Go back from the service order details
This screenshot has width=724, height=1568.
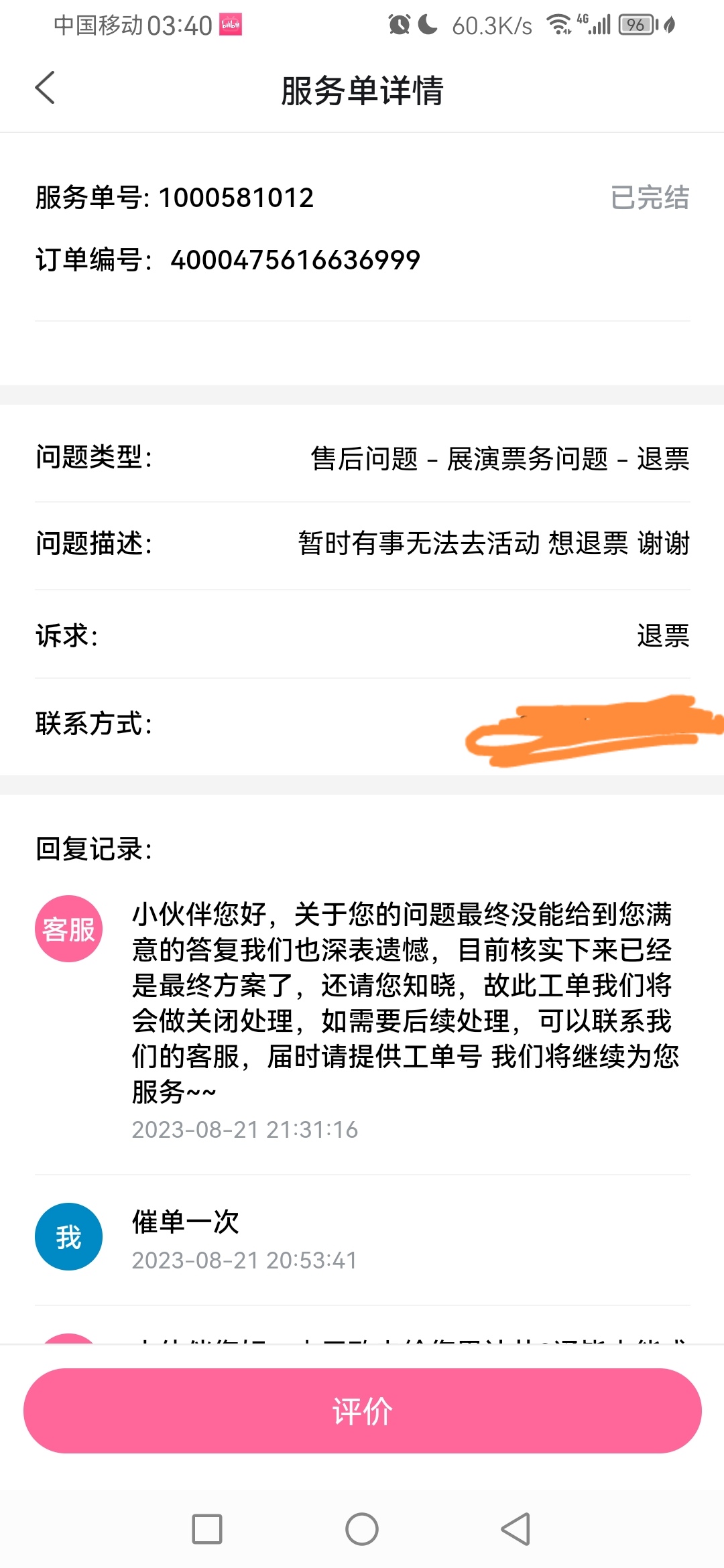(45, 88)
